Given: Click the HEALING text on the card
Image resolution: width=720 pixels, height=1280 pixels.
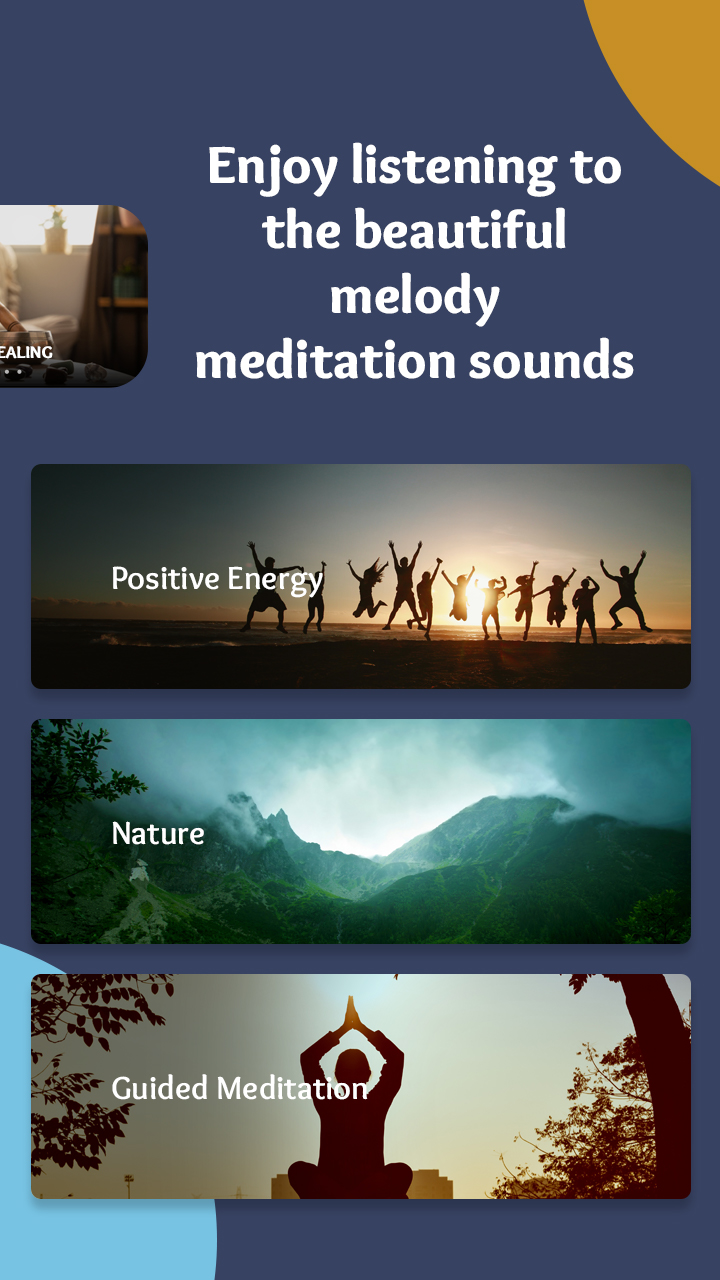Looking at the screenshot, I should coord(24,352).
